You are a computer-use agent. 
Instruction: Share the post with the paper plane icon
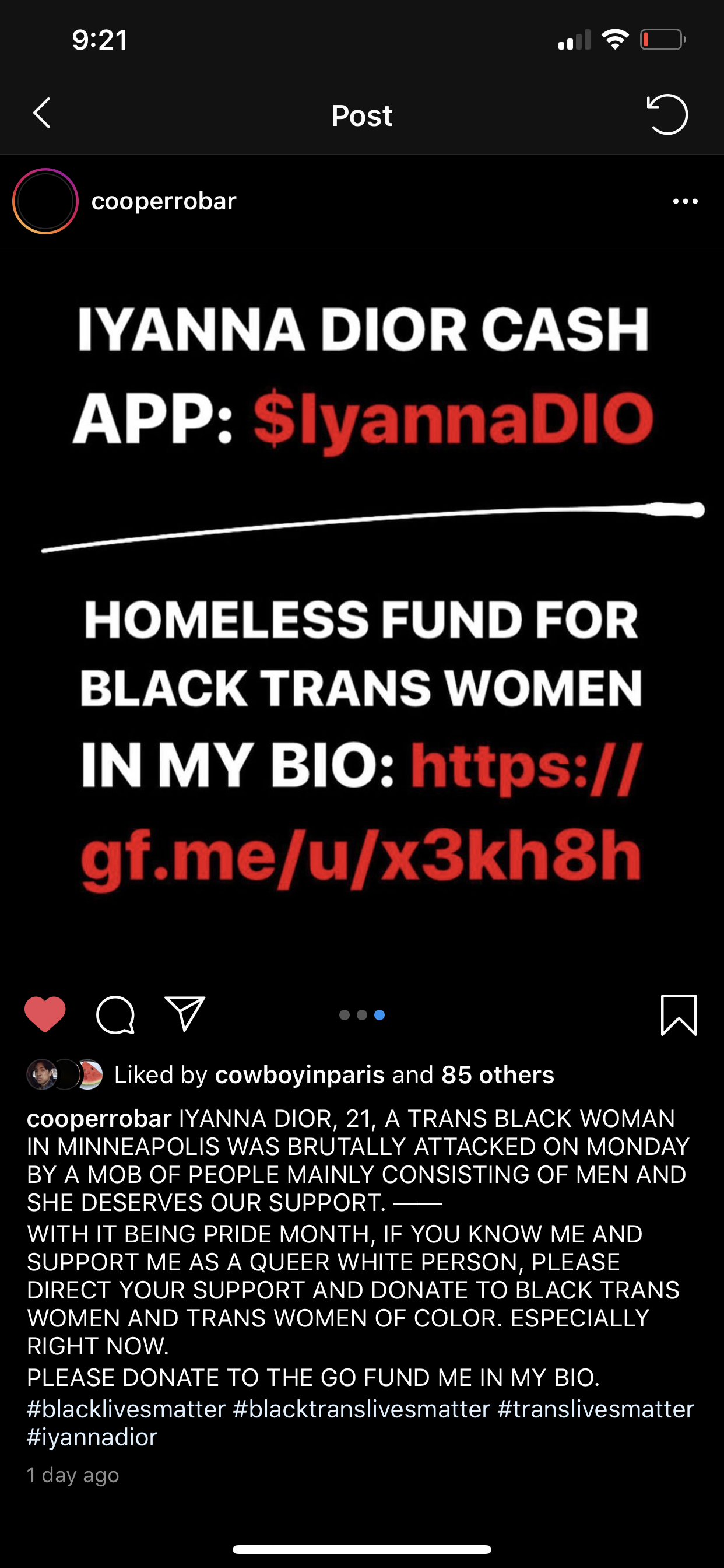tap(185, 1014)
